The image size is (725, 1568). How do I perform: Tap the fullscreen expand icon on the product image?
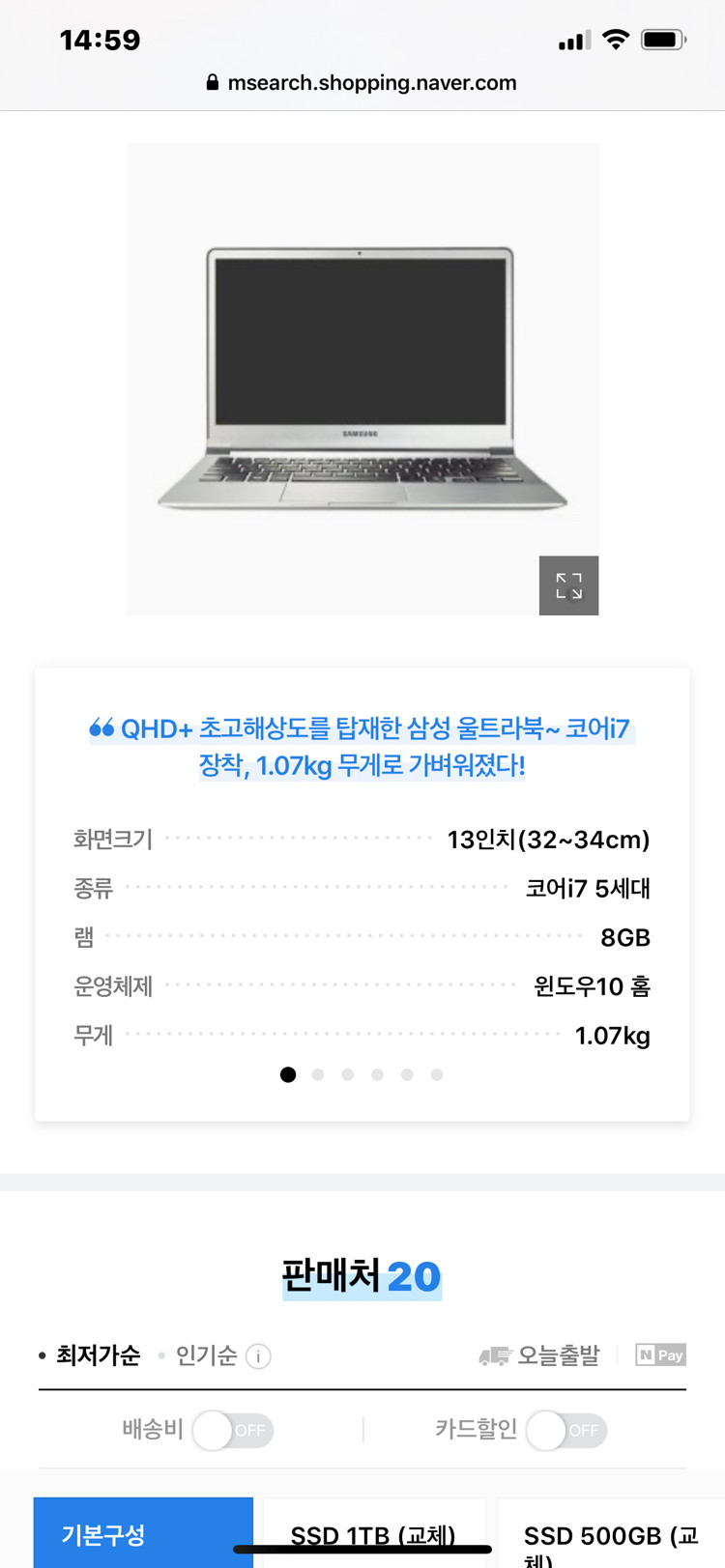(568, 585)
